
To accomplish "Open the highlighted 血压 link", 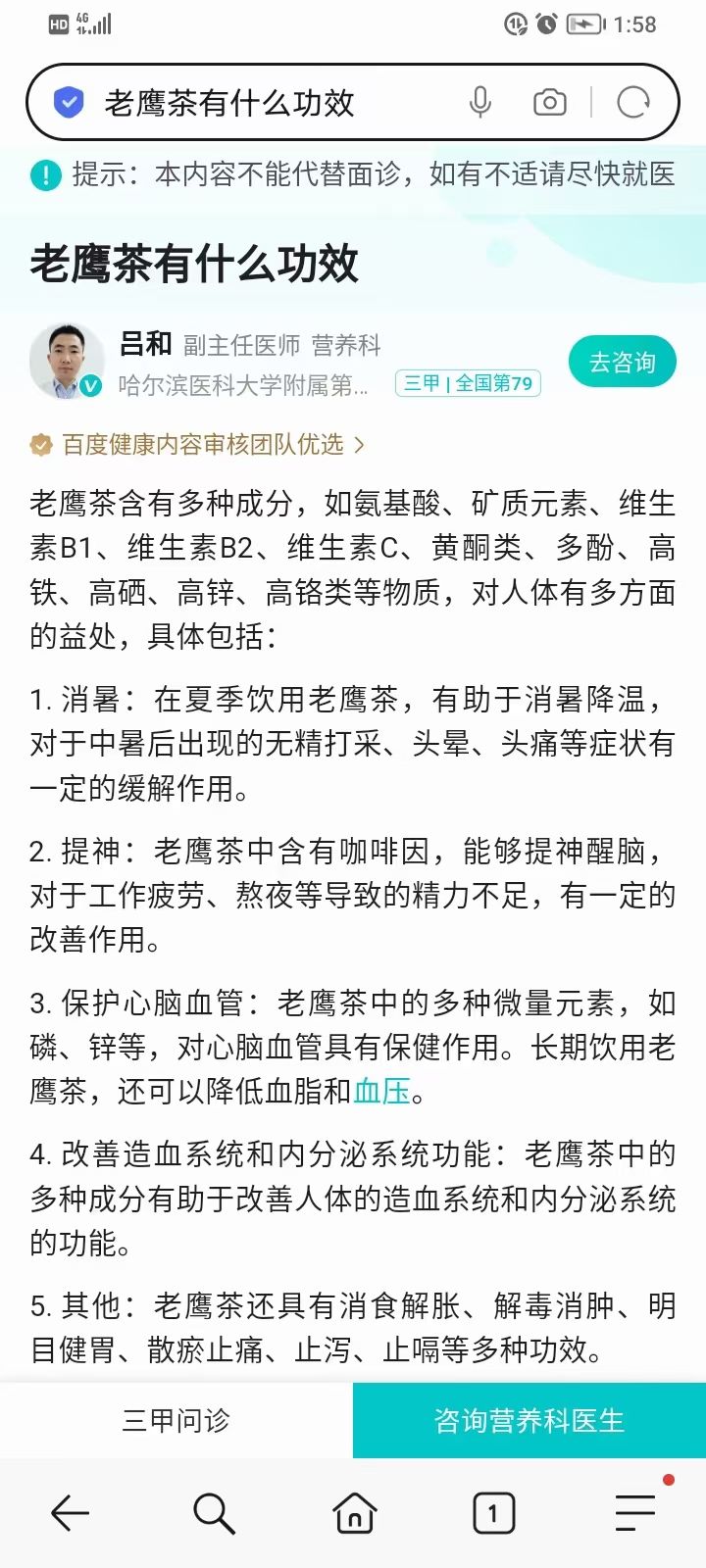I will click(381, 1091).
